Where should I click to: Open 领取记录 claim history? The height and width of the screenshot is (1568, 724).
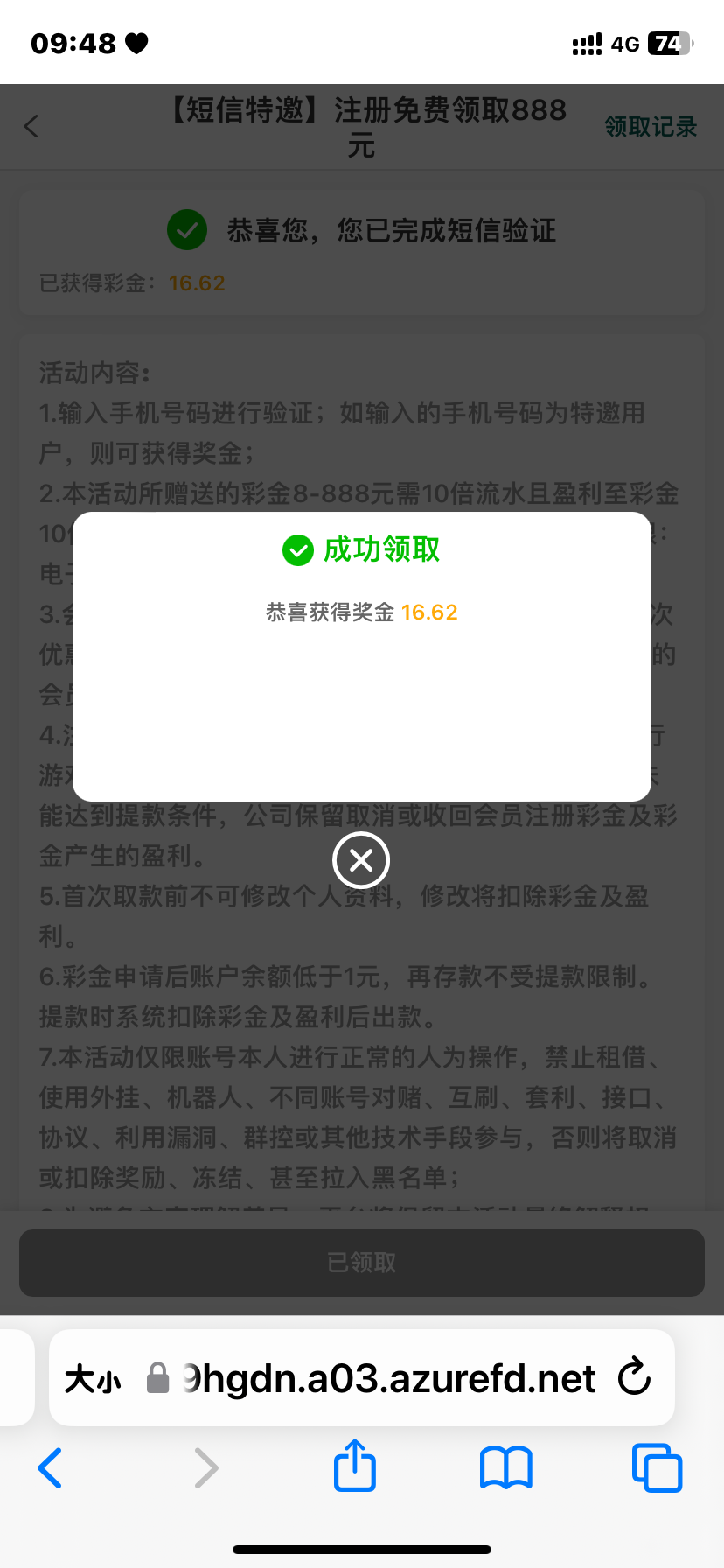click(x=651, y=127)
